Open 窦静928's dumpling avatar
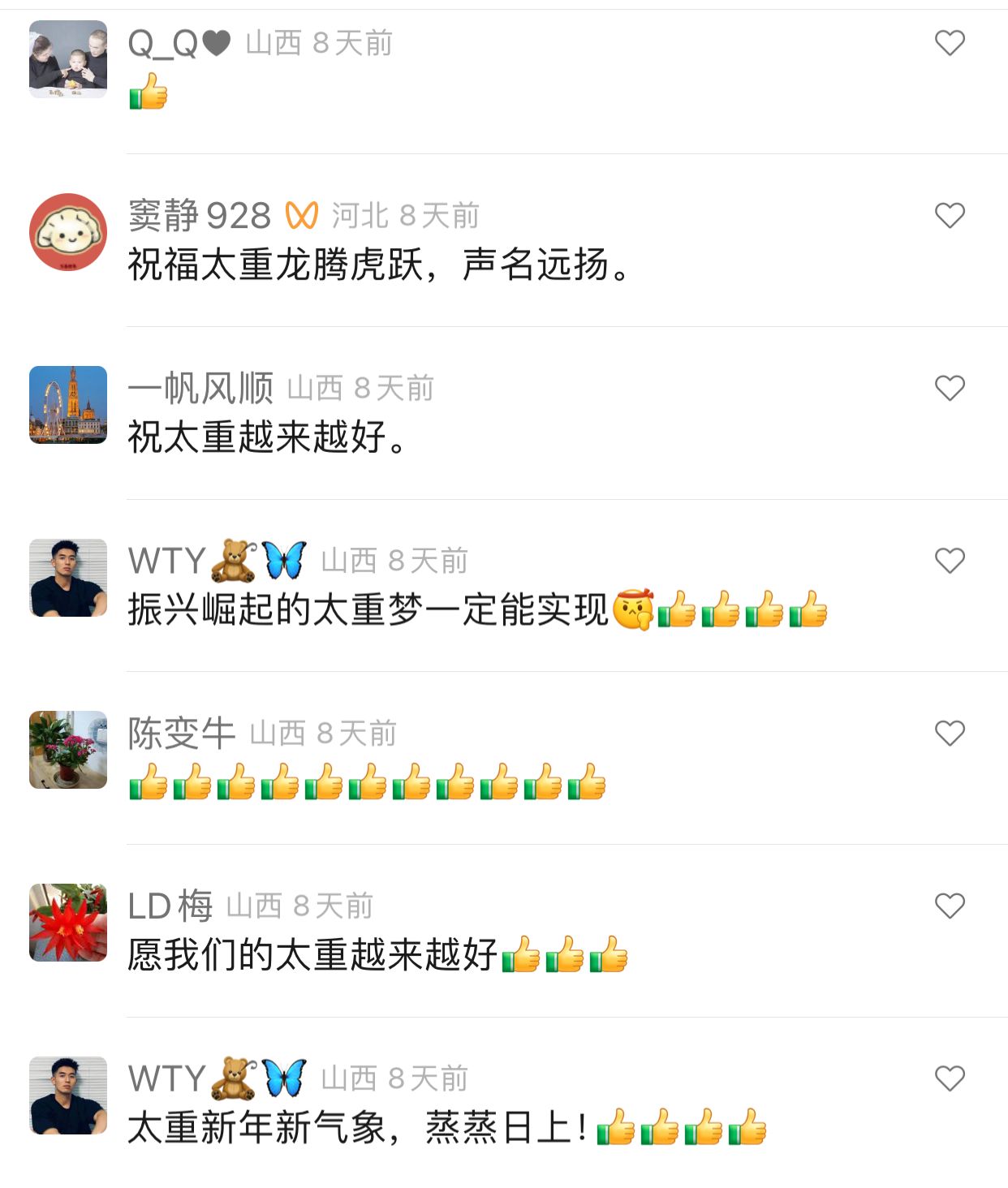 pyautogui.click(x=68, y=232)
